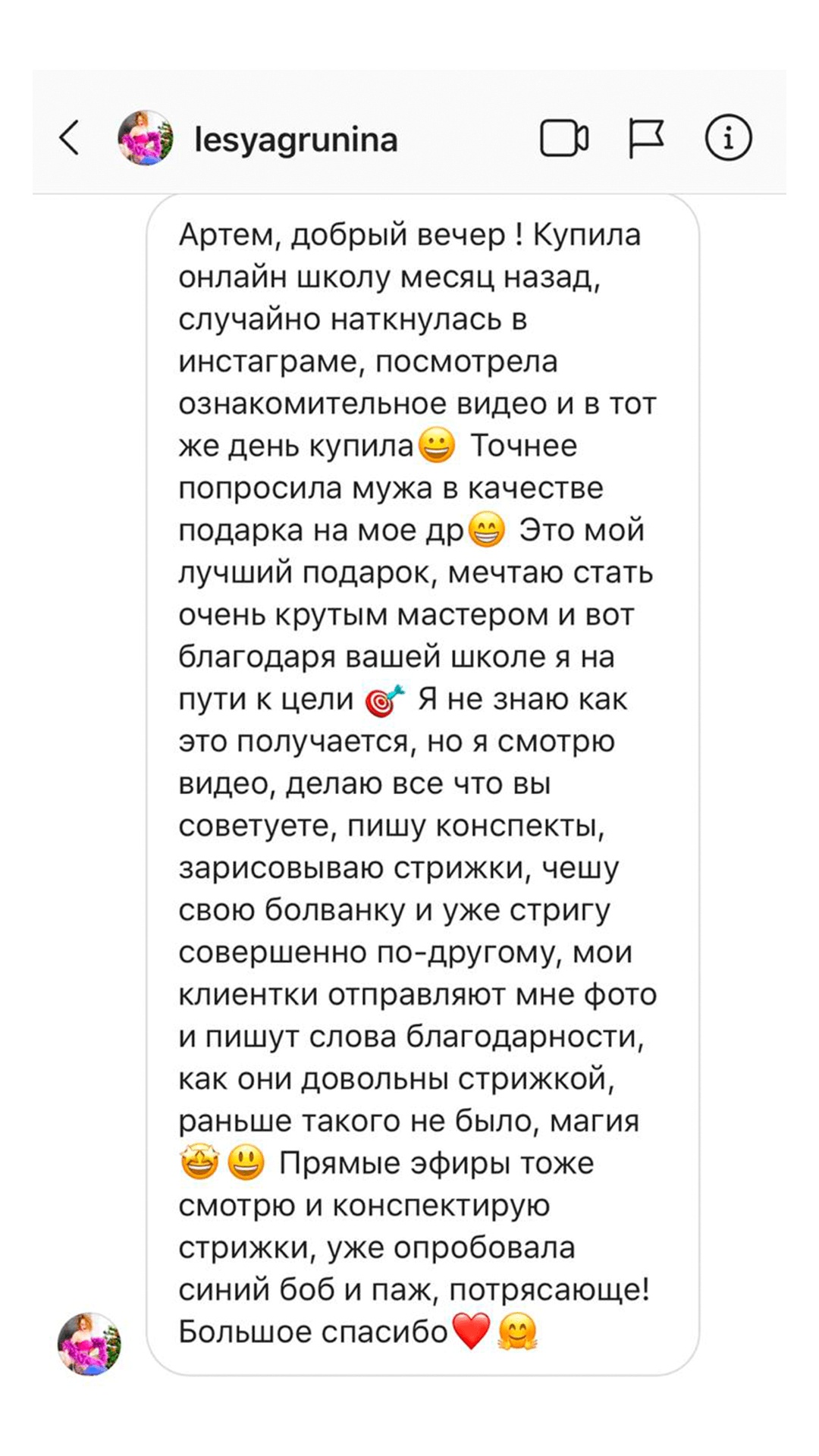Start a video call with lesyagrunina
The image size is (819, 1456).
point(564,139)
